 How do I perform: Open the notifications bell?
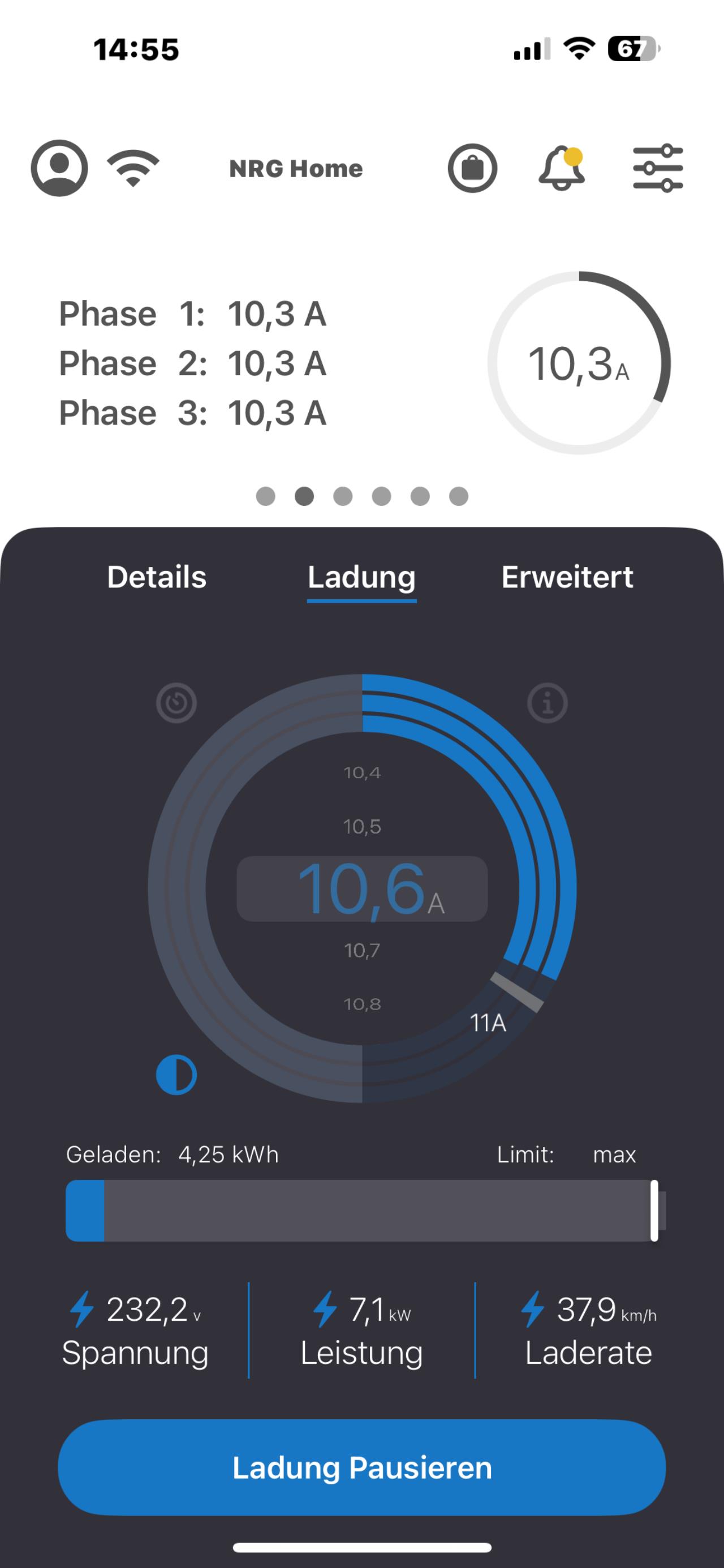point(562,168)
